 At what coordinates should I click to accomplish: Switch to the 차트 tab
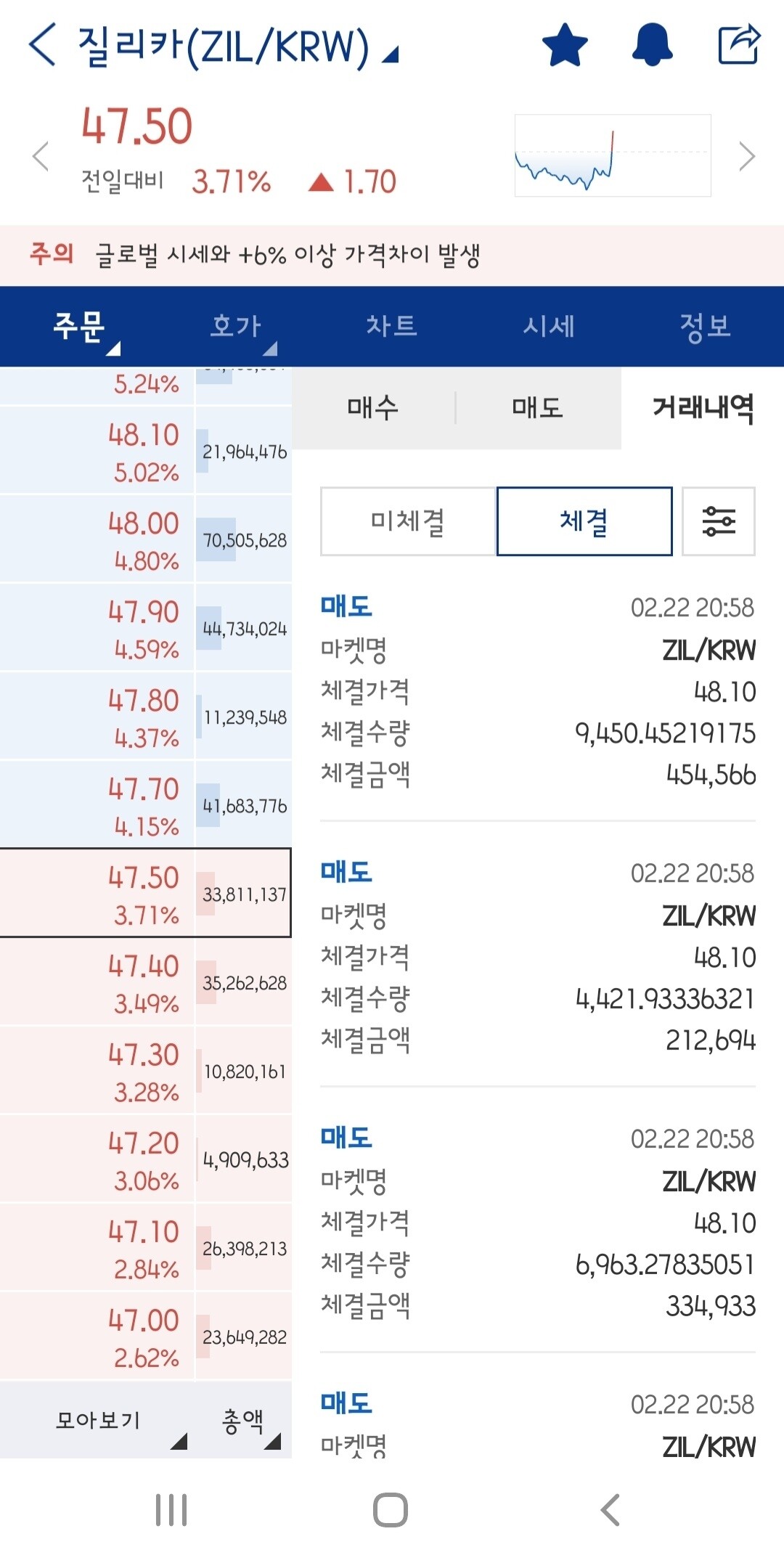click(x=392, y=325)
